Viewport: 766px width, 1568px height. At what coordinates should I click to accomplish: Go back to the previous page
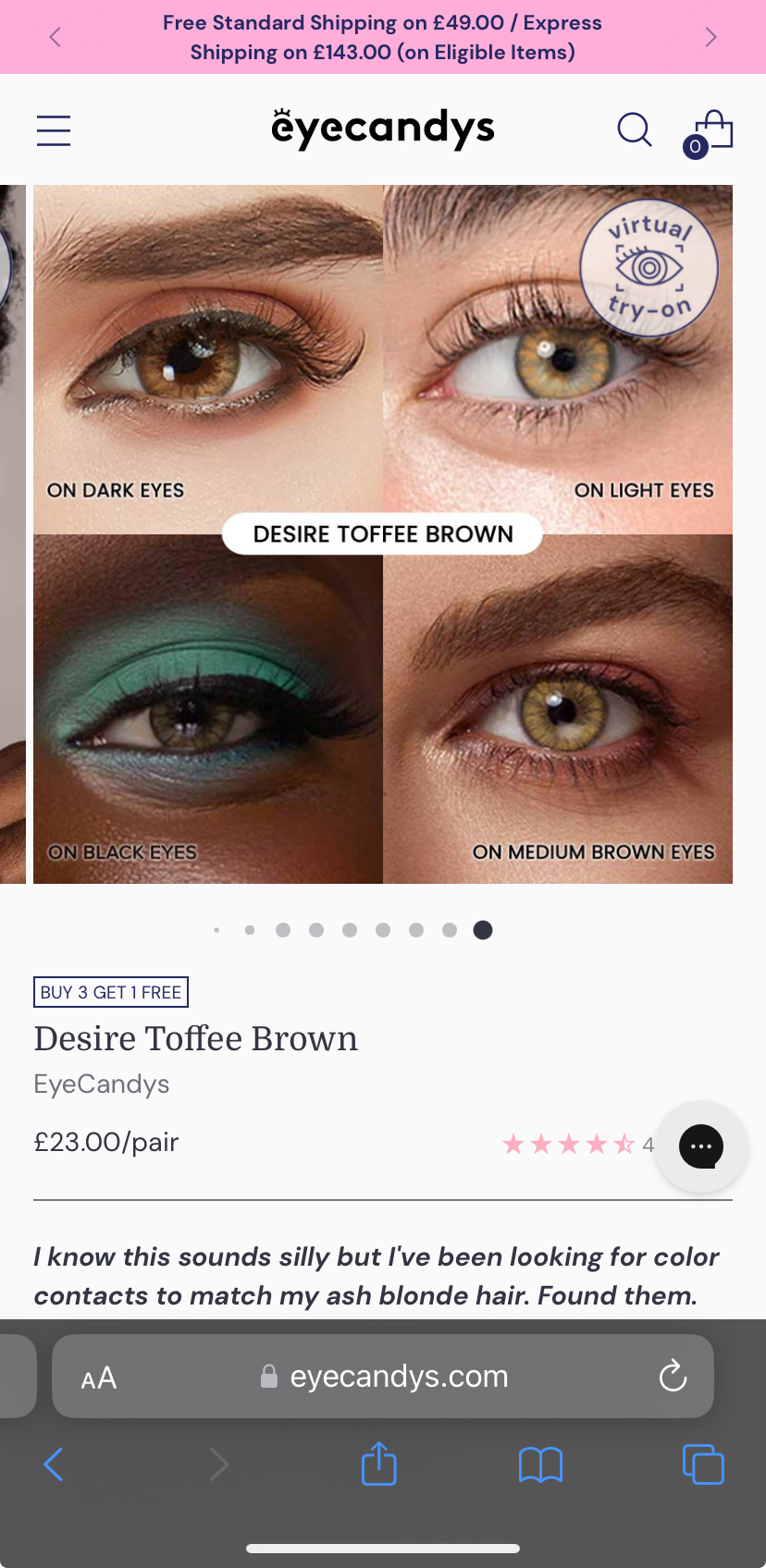54,1464
